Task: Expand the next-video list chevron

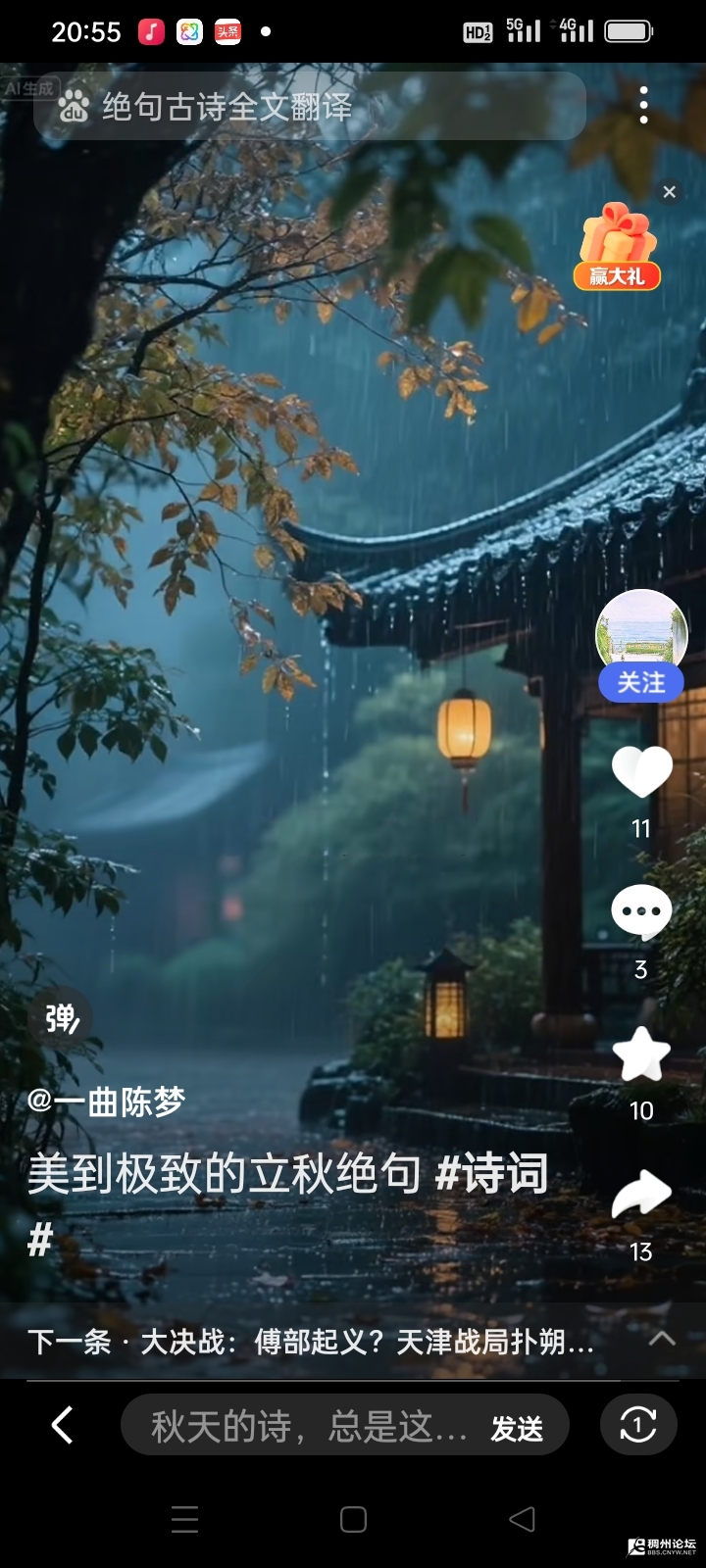Action: click(x=663, y=1339)
